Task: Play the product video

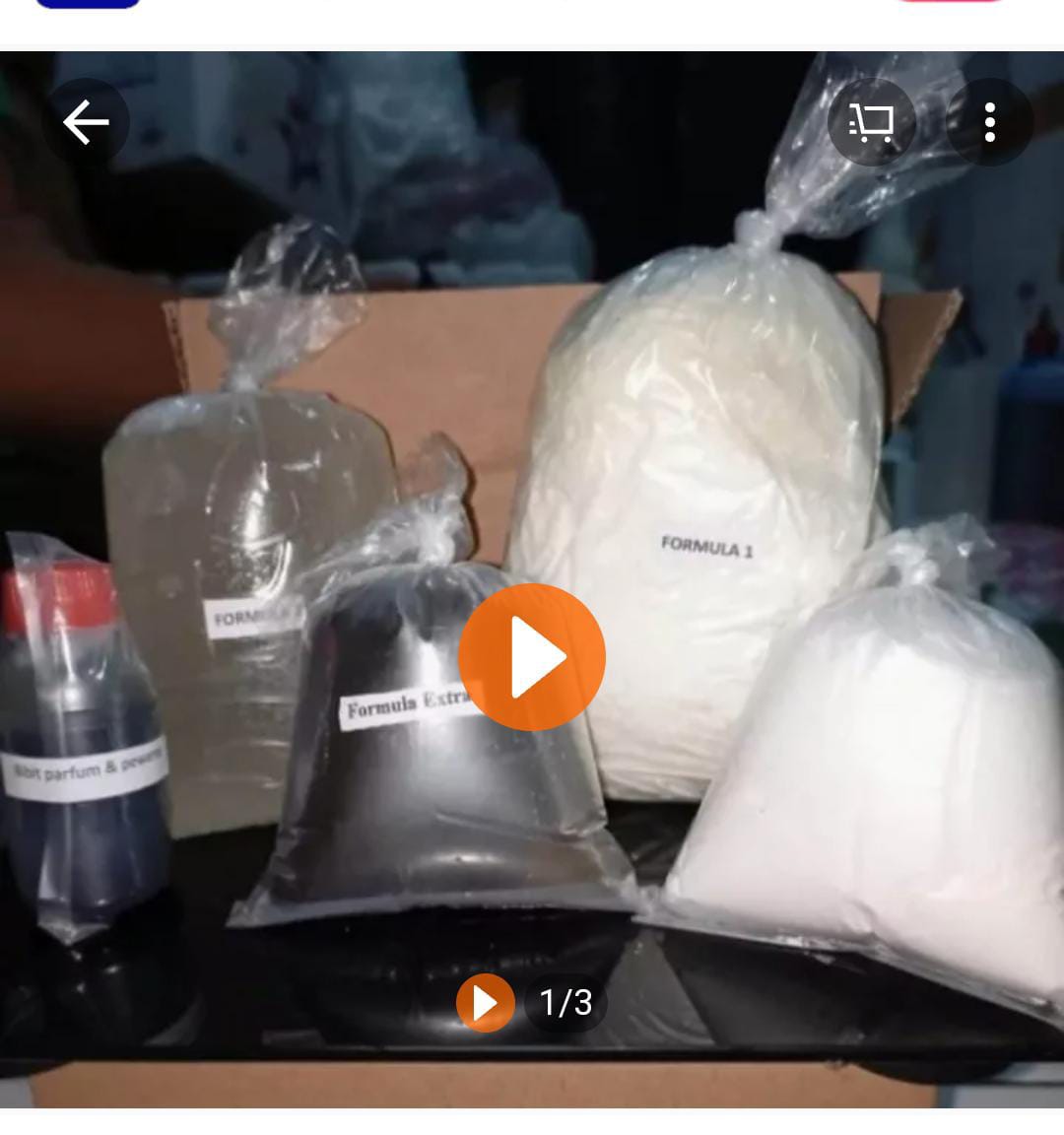Action: pos(532,657)
